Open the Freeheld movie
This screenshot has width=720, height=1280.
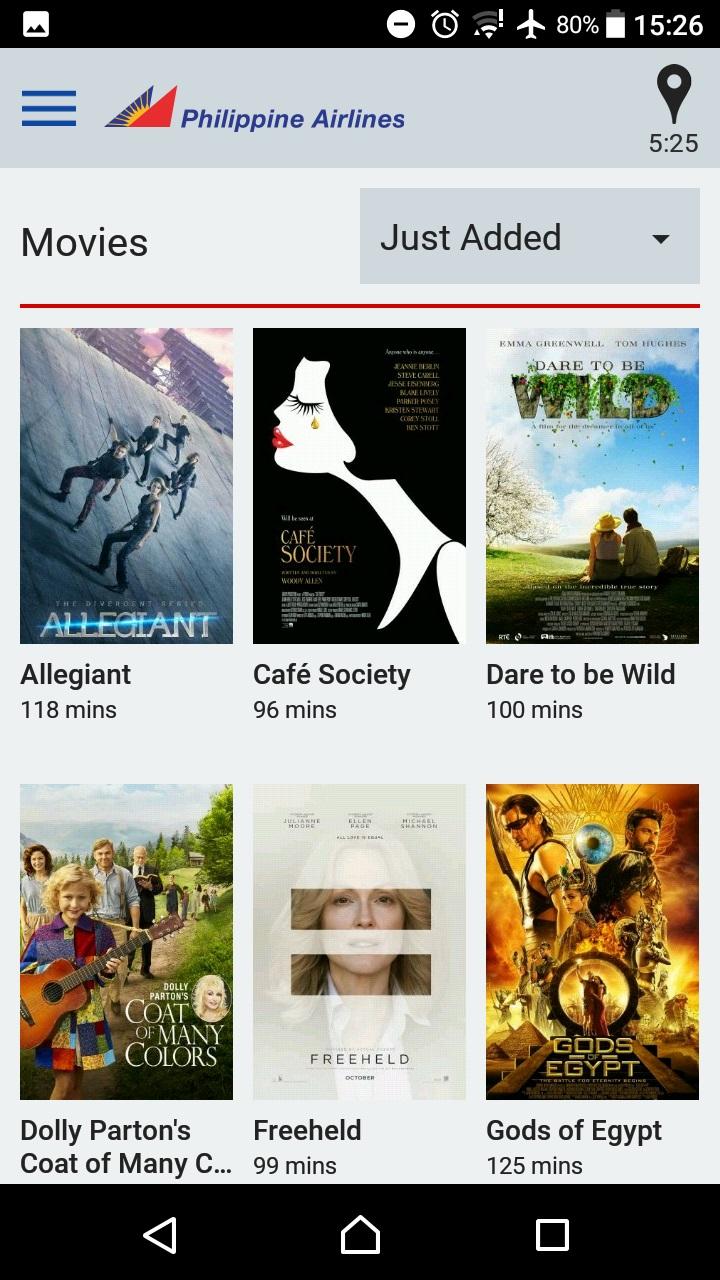[x=359, y=942]
